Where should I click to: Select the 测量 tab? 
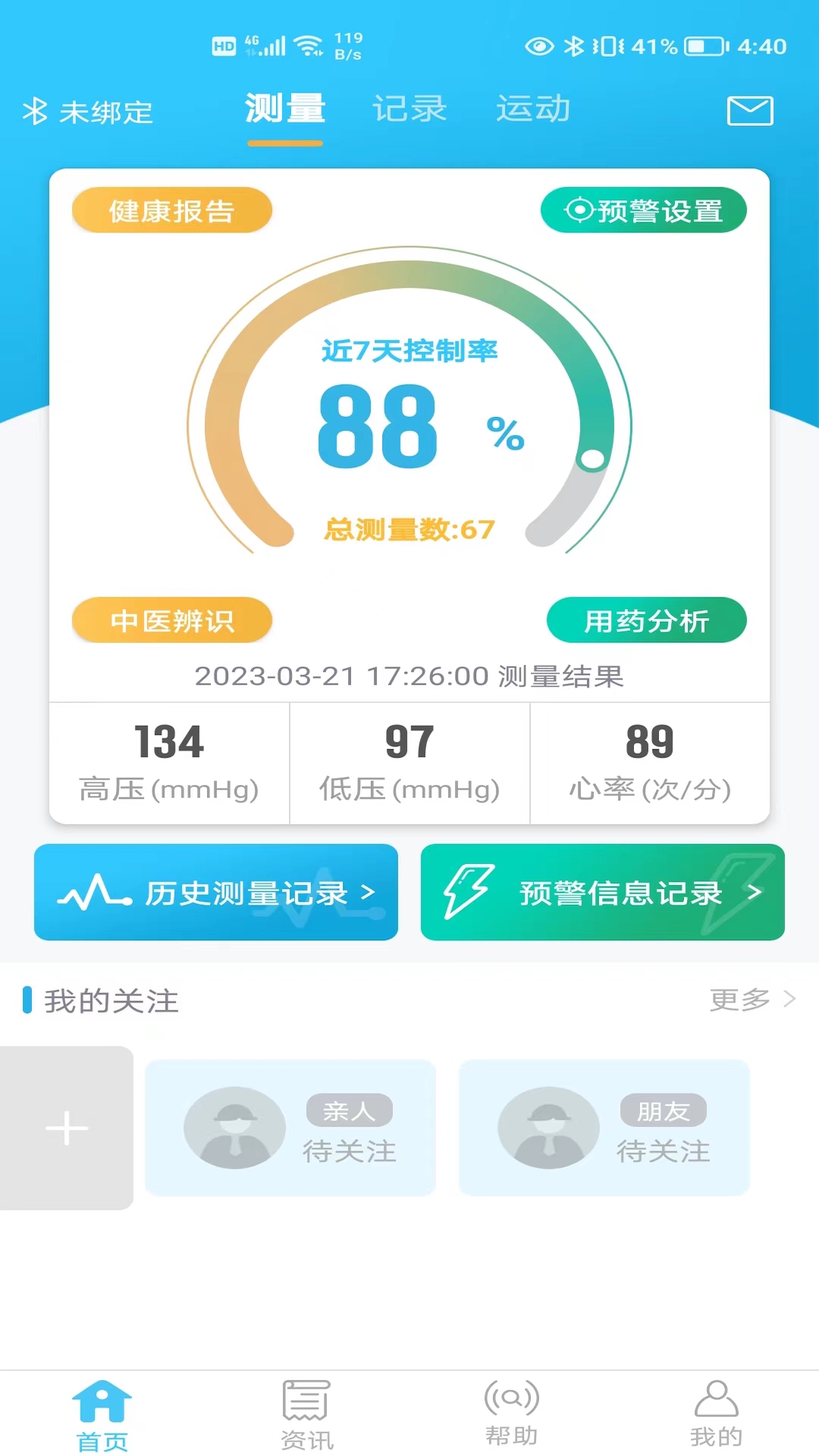(285, 109)
